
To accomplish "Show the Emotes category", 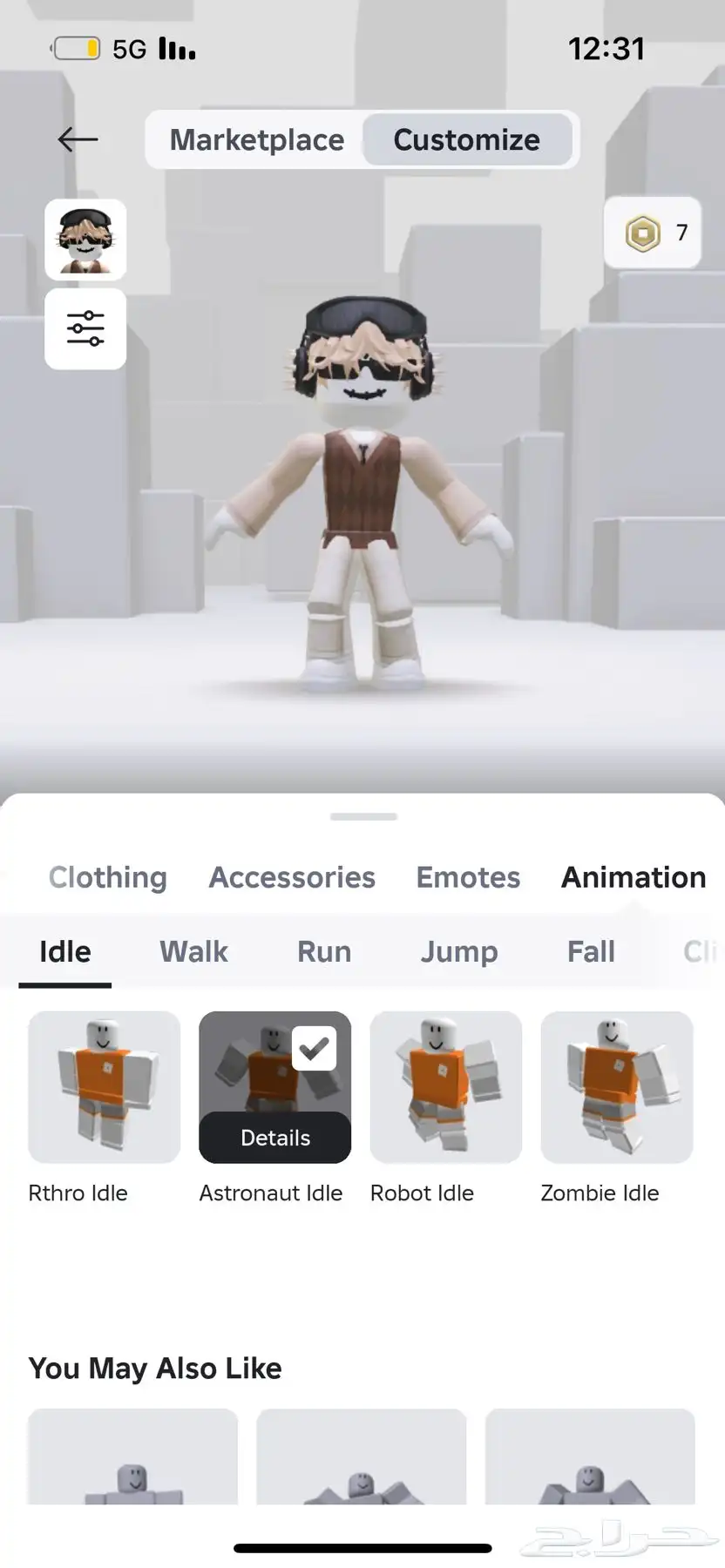I will click(468, 877).
